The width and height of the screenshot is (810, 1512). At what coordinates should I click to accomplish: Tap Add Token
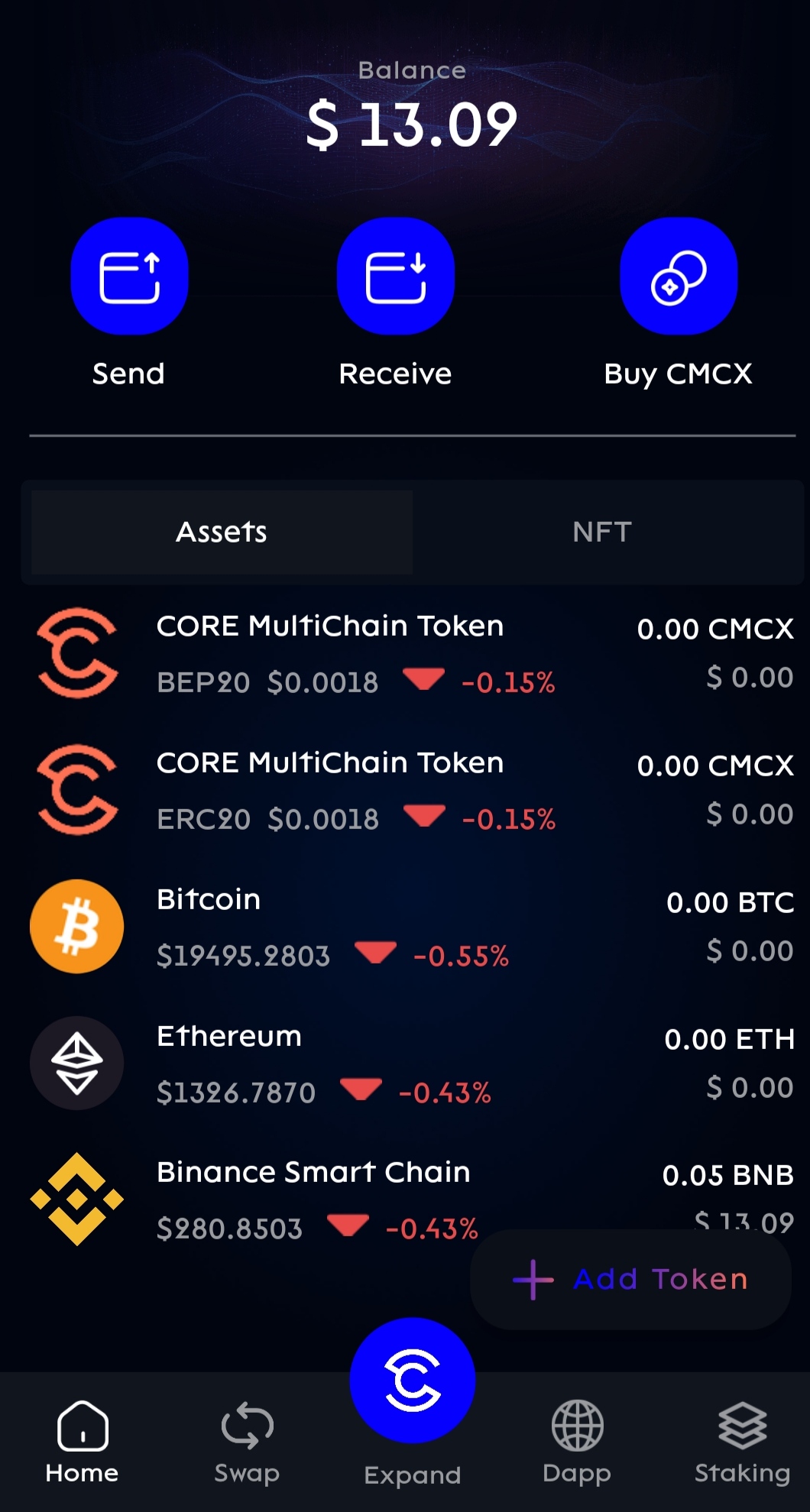click(630, 1279)
